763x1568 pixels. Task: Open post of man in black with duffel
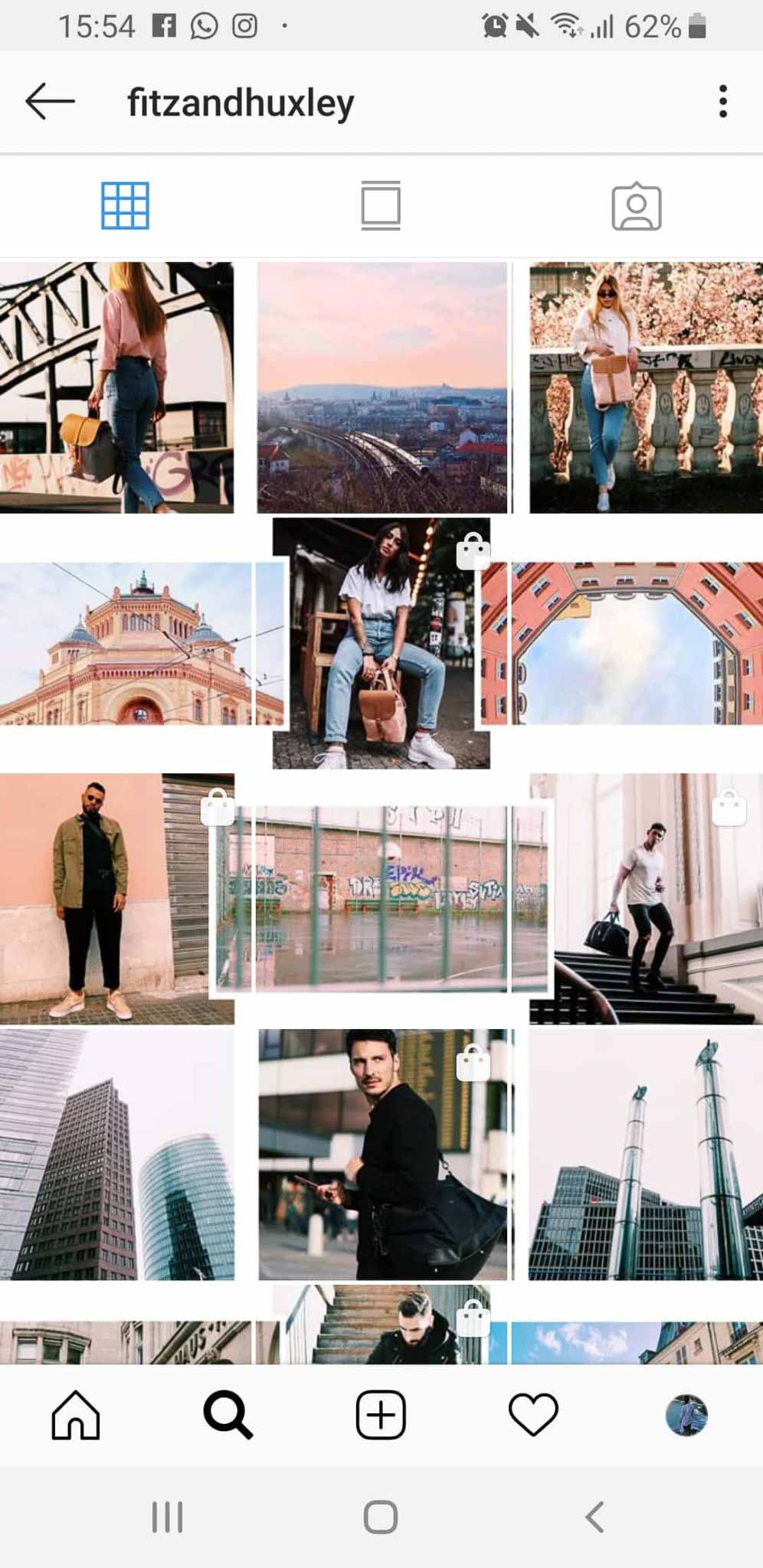pos(383,1154)
